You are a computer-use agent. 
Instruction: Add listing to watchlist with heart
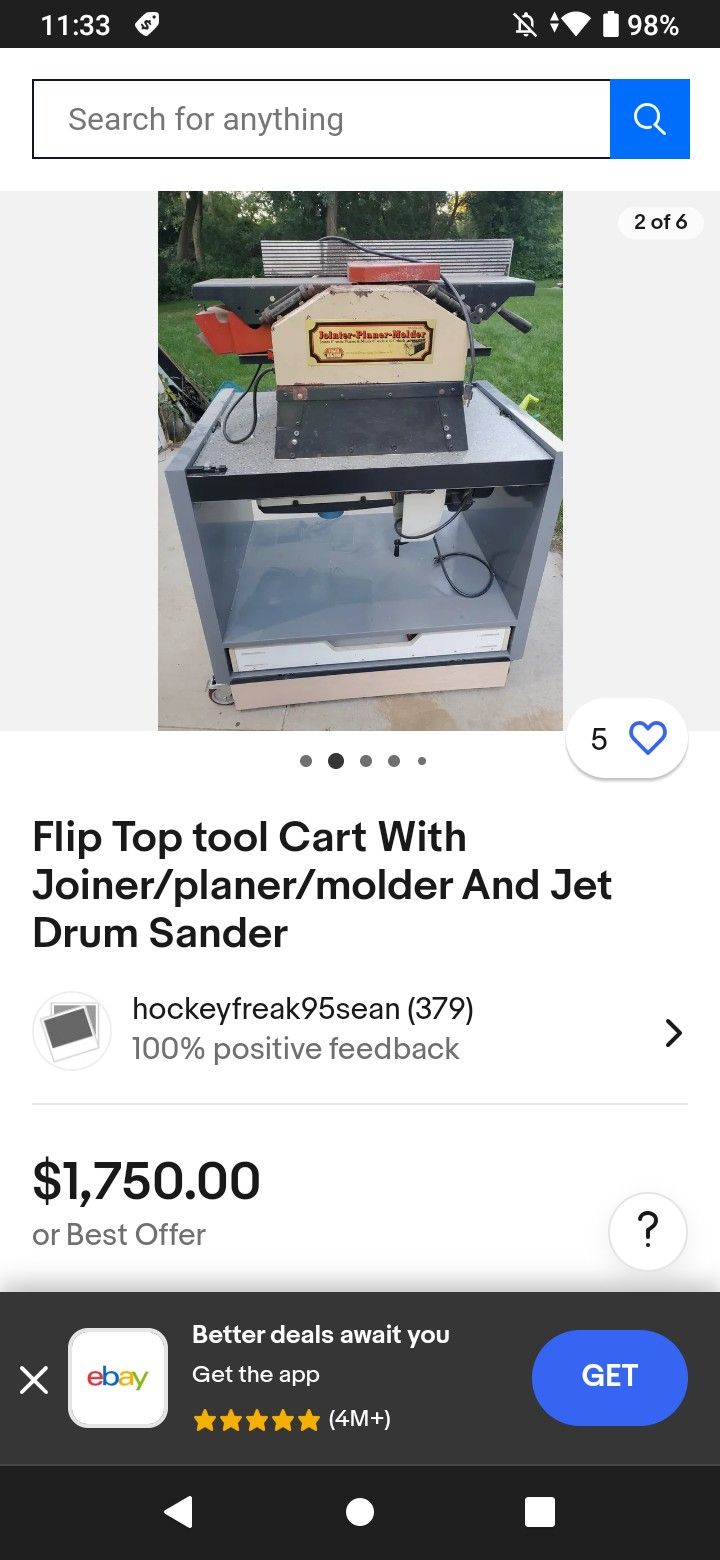pyautogui.click(x=647, y=739)
